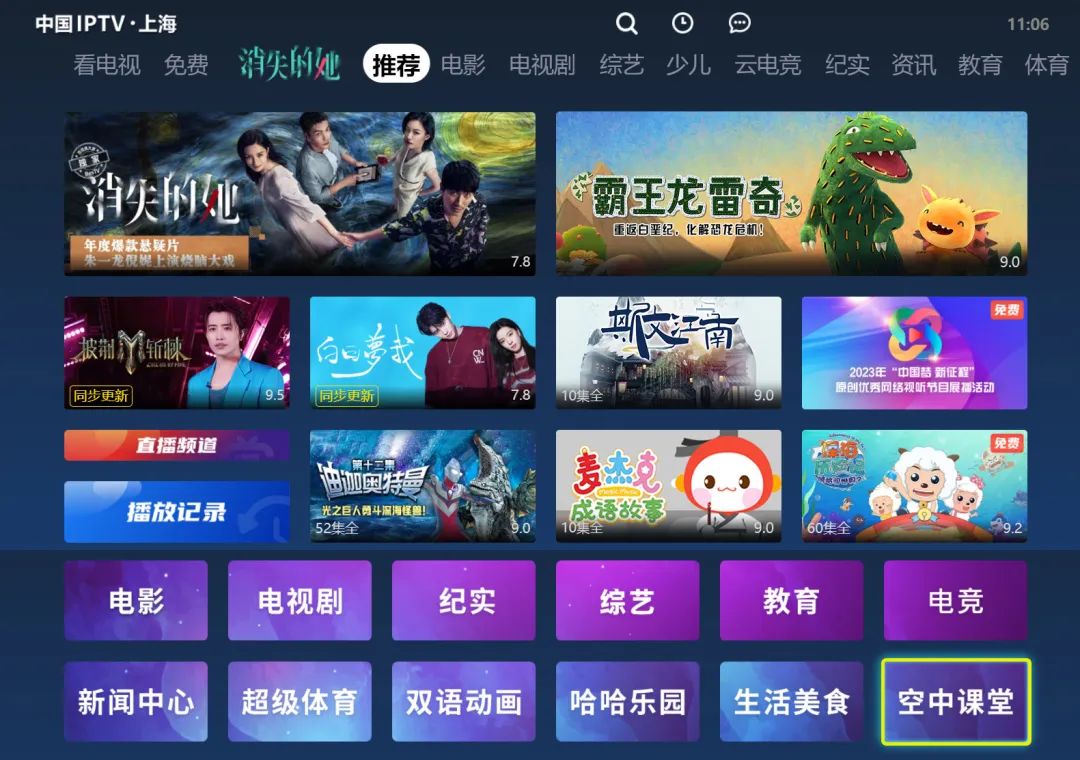This screenshot has width=1080, height=760.
Task: Open the 迪迦奥特曼 card
Action: click(x=422, y=486)
